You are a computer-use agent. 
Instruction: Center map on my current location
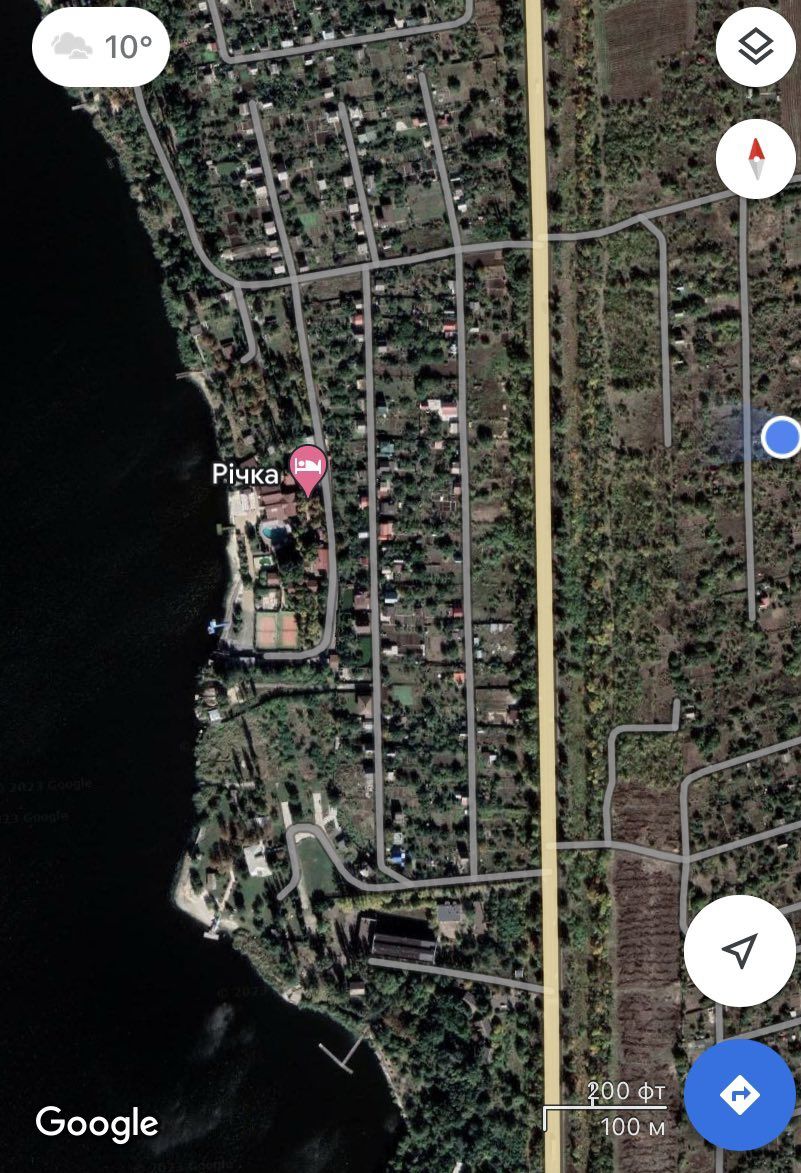click(x=739, y=950)
